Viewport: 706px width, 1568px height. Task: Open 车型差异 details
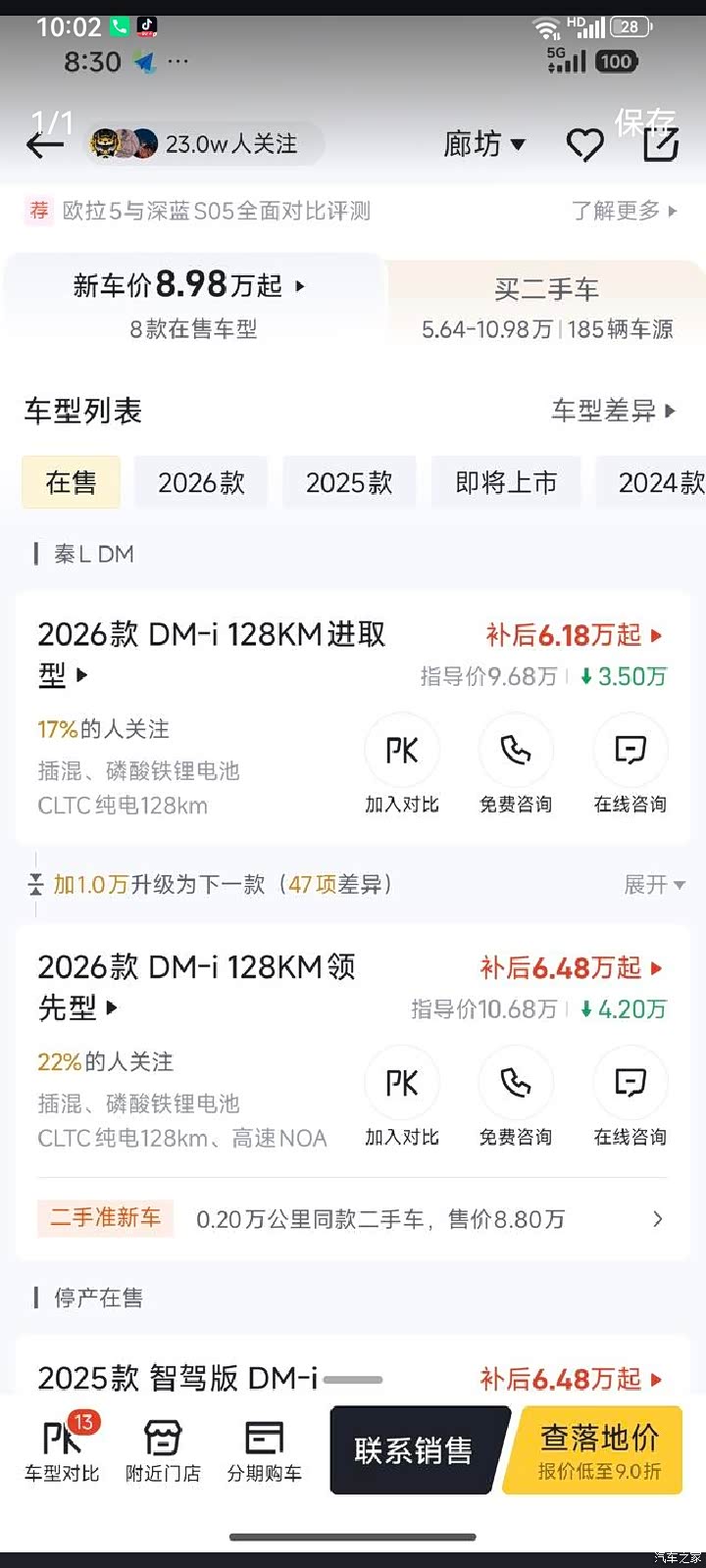(x=613, y=411)
